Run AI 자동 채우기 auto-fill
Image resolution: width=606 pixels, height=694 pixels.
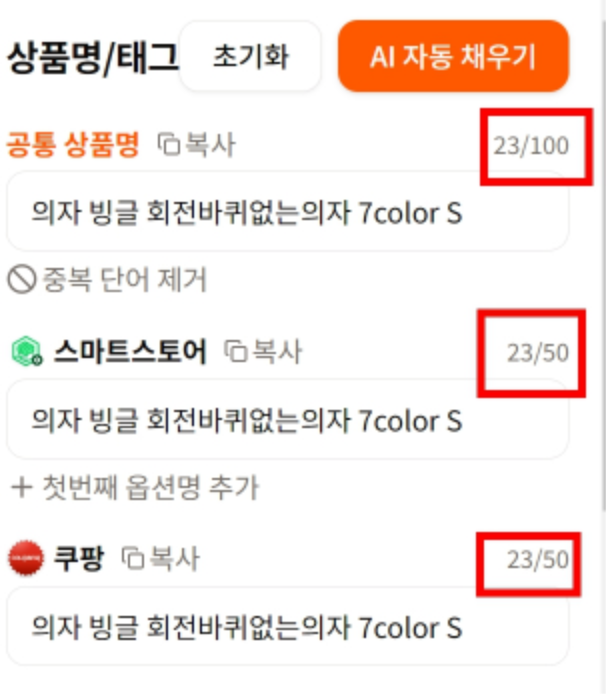[x=453, y=57]
